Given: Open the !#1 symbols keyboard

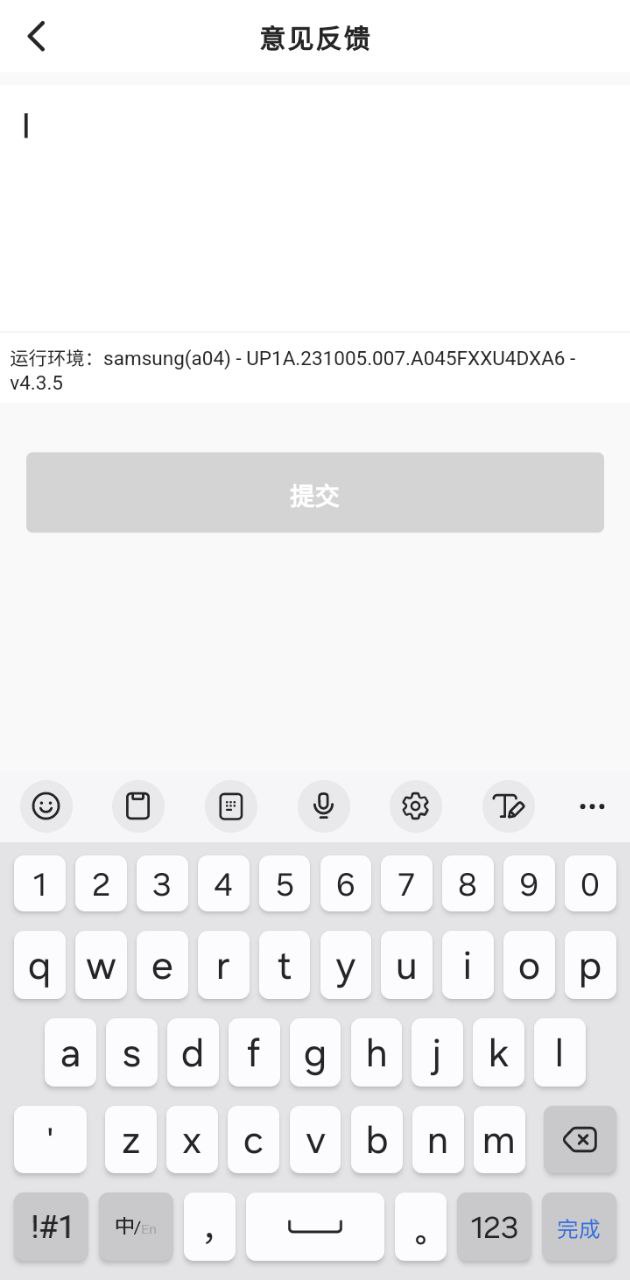Looking at the screenshot, I should (51, 1227).
